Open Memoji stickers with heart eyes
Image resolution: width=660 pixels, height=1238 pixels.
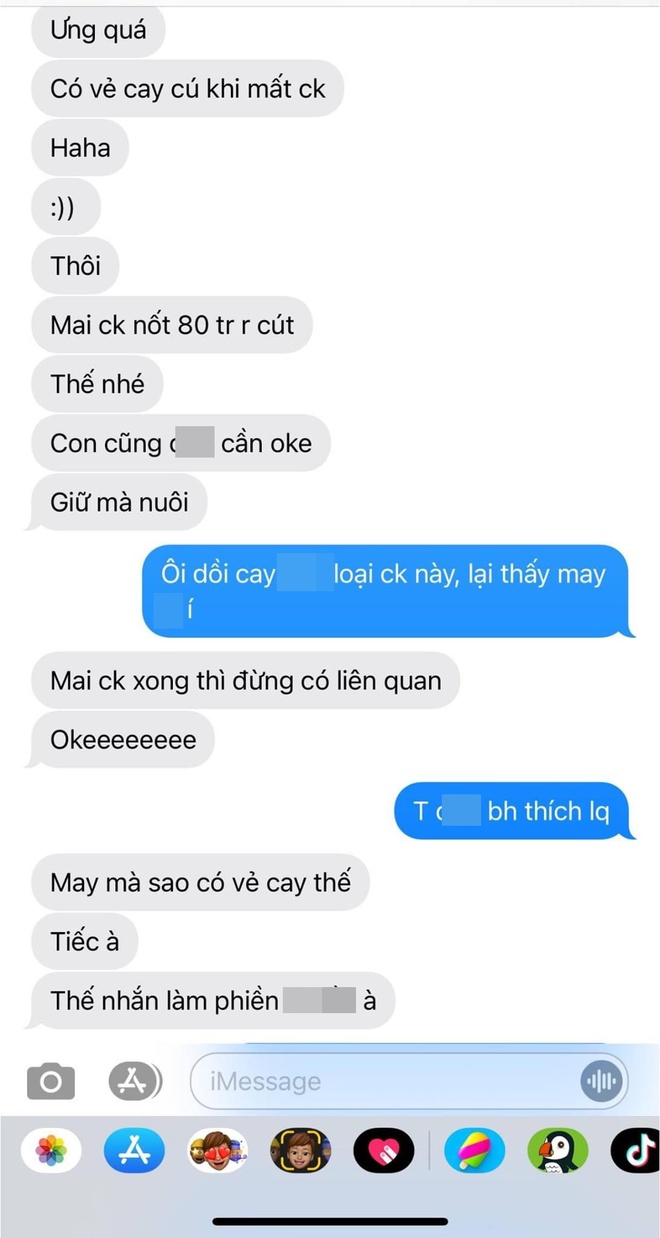(x=217, y=1150)
